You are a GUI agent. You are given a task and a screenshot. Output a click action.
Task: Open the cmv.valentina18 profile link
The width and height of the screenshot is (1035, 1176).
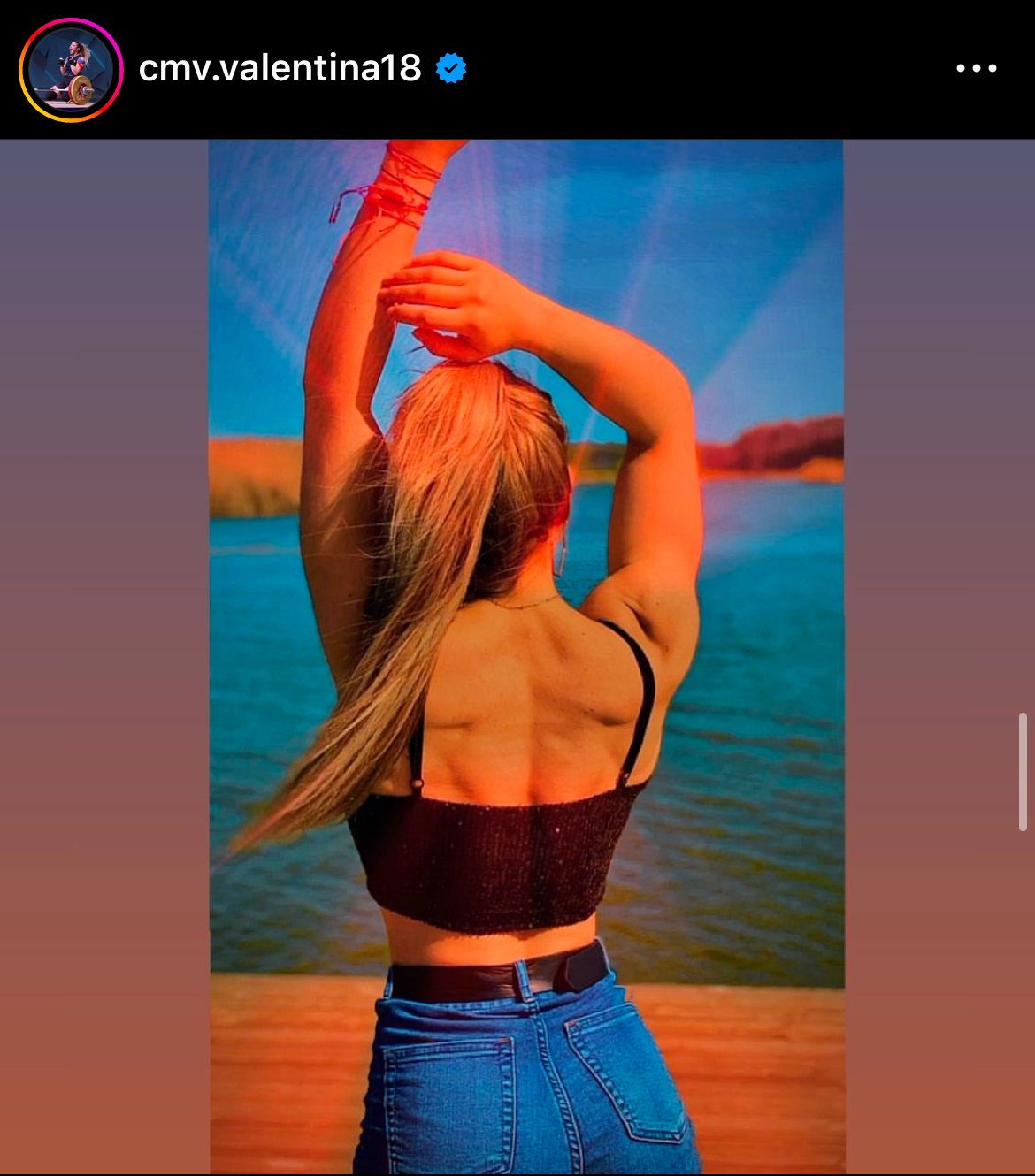pyautogui.click(x=280, y=69)
